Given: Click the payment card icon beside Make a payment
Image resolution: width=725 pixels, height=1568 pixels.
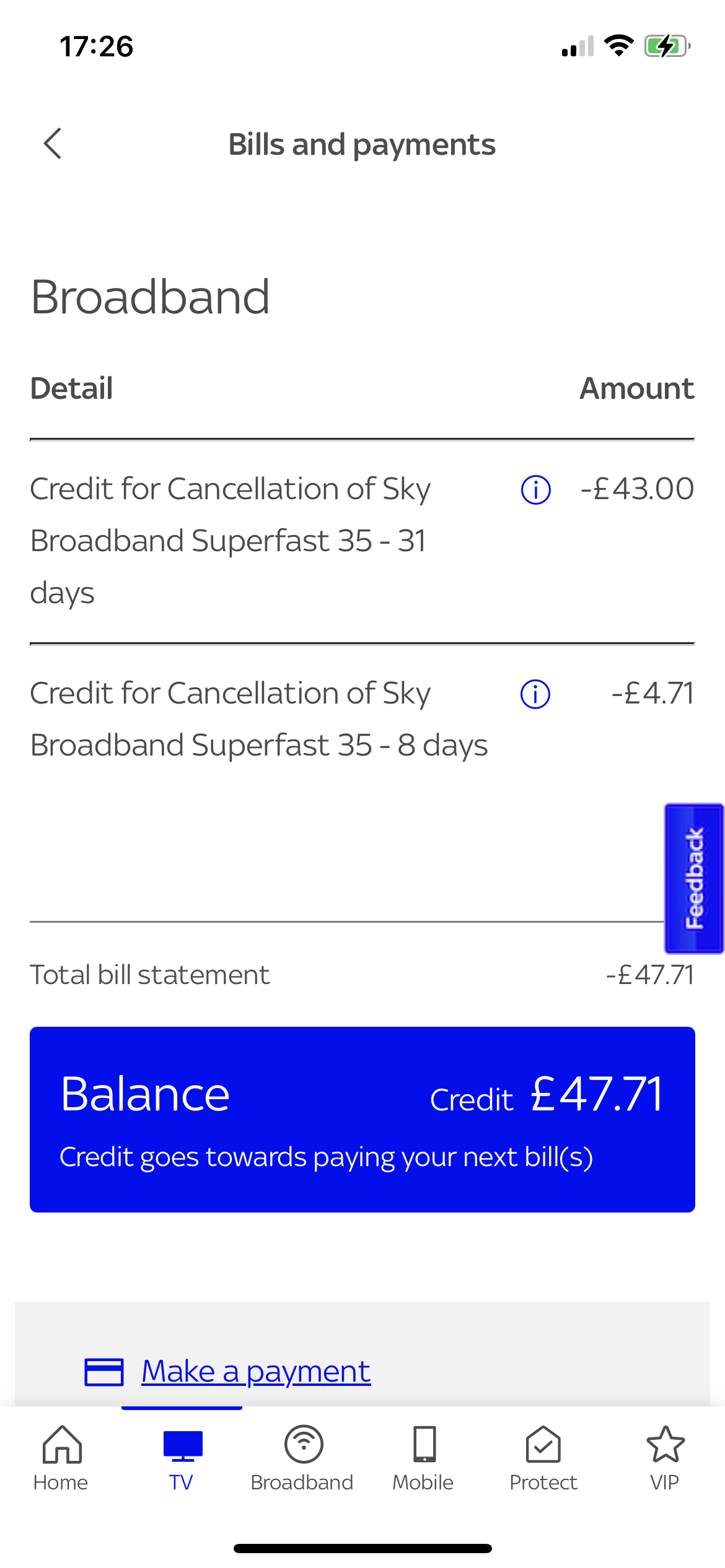Looking at the screenshot, I should 104,1370.
